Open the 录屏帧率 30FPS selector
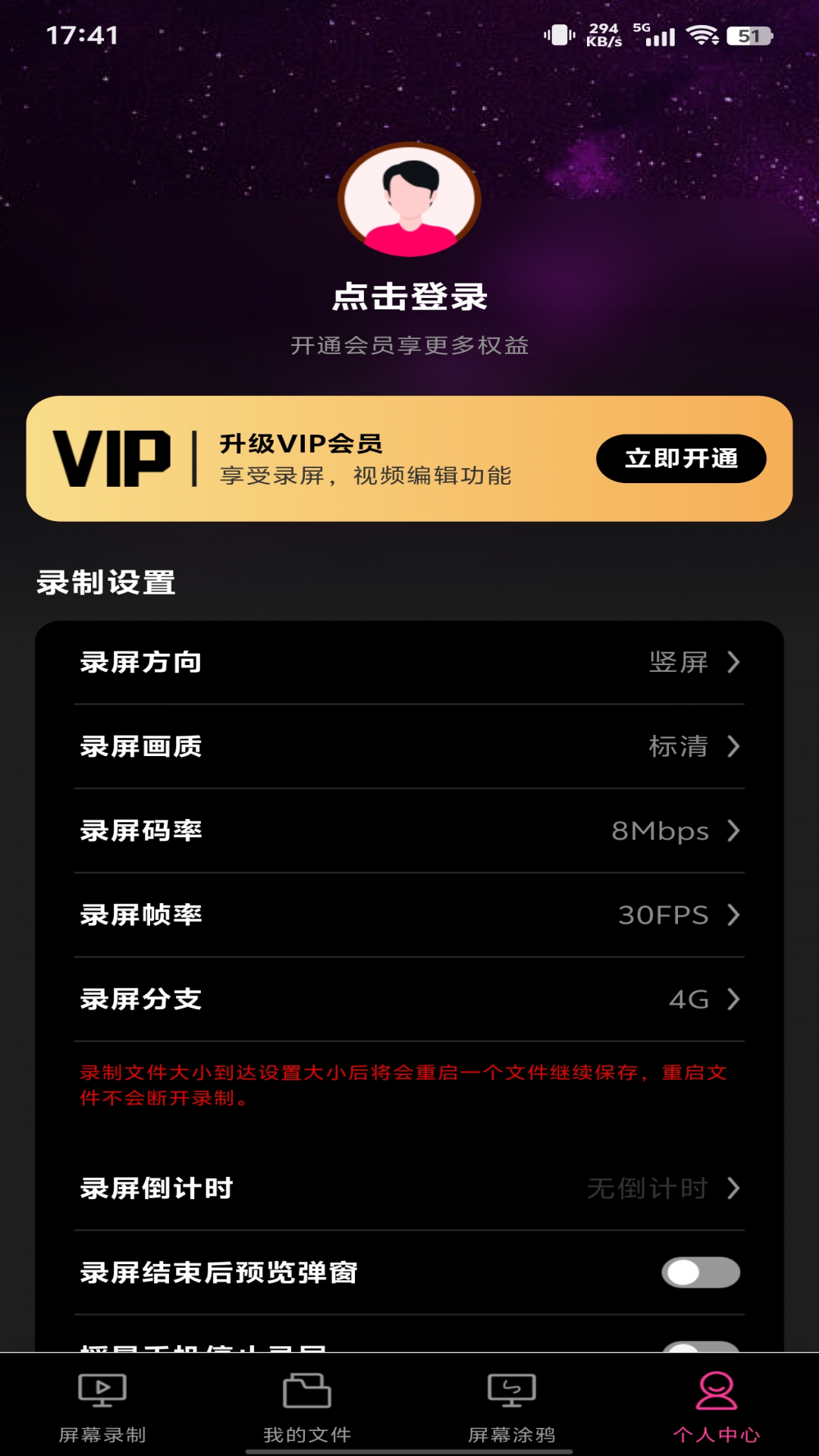This screenshot has width=819, height=1456. 409,915
